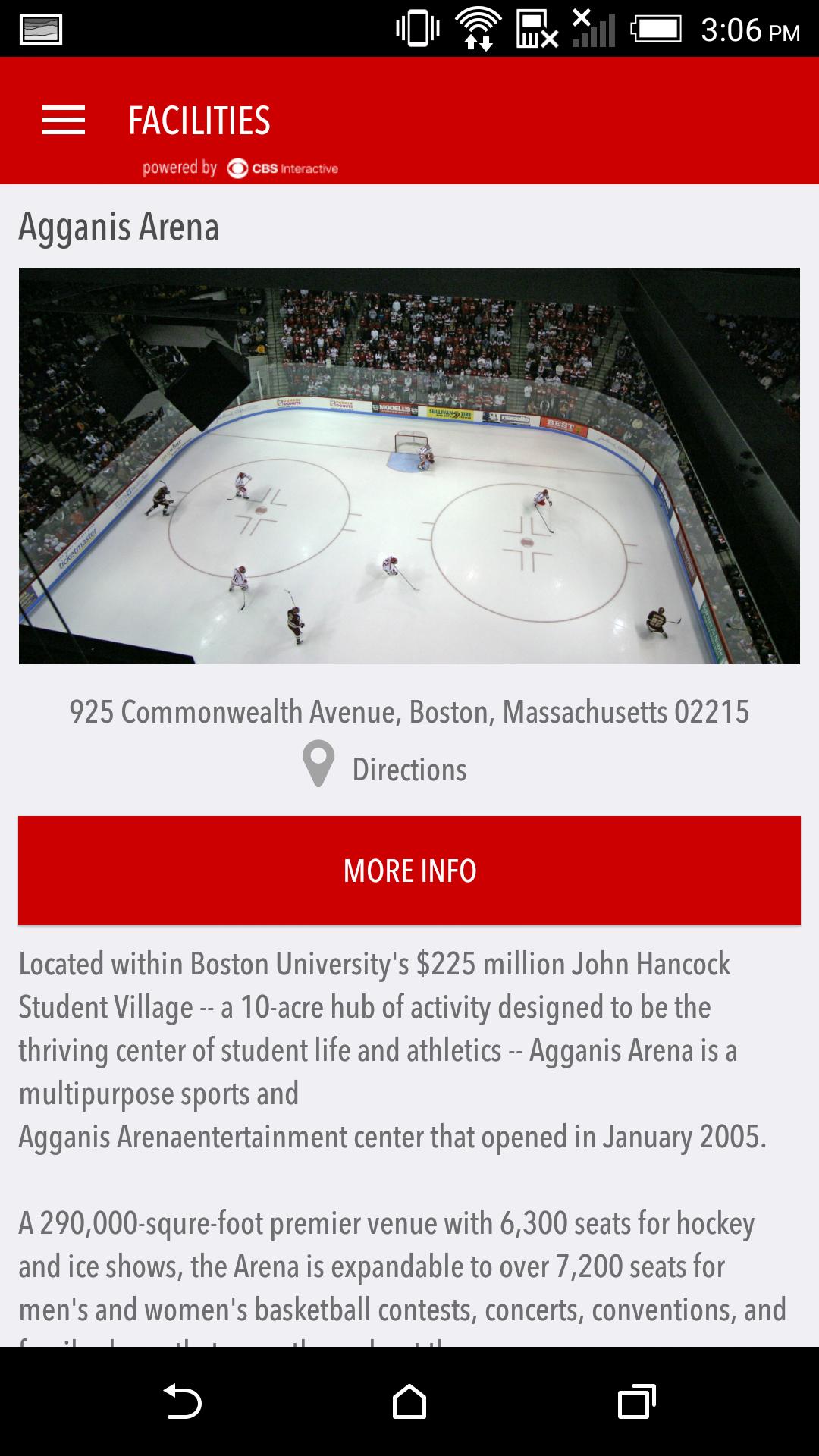Click the Directions link

coord(409,769)
